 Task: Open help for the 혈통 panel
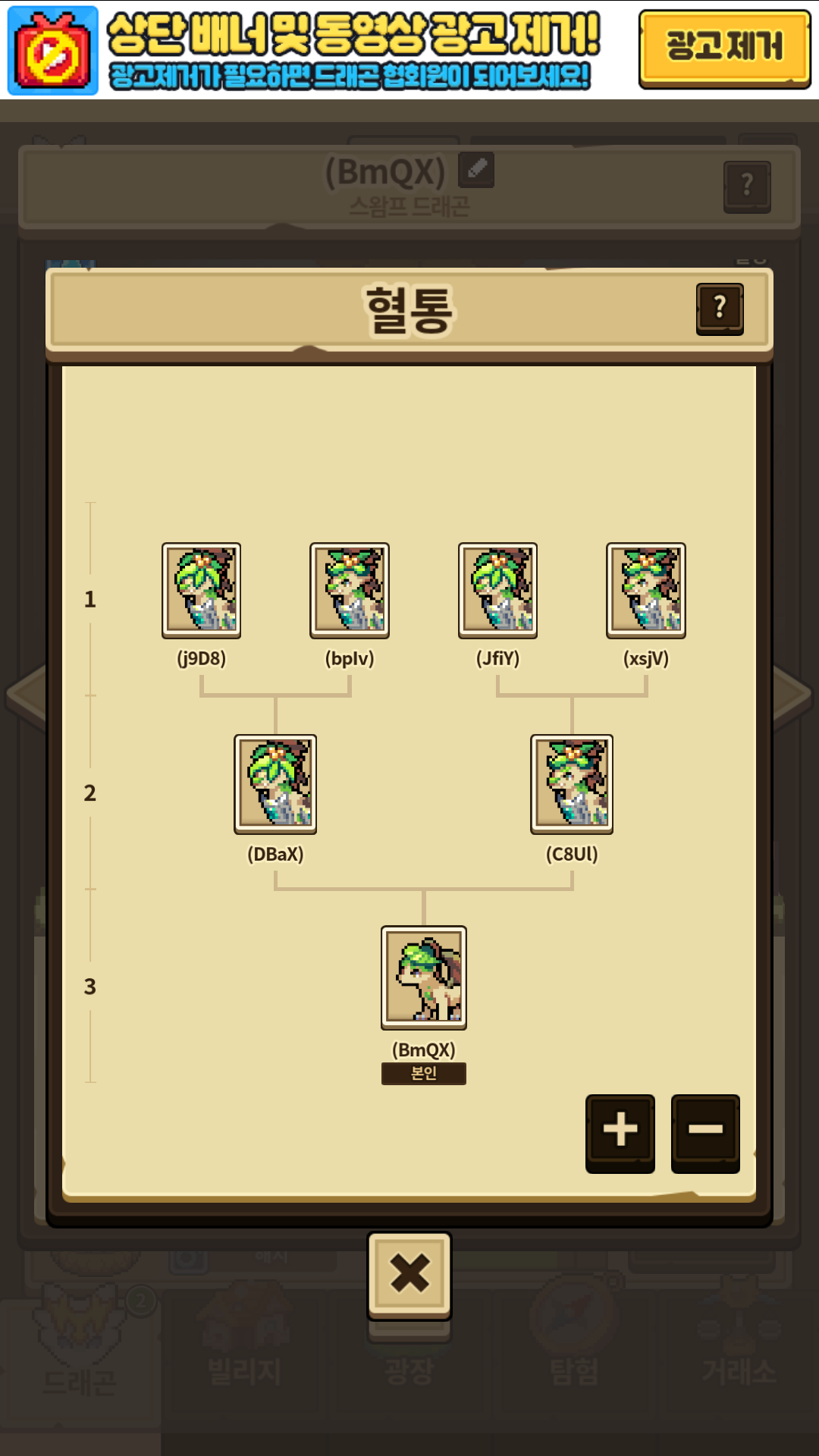[x=720, y=309]
